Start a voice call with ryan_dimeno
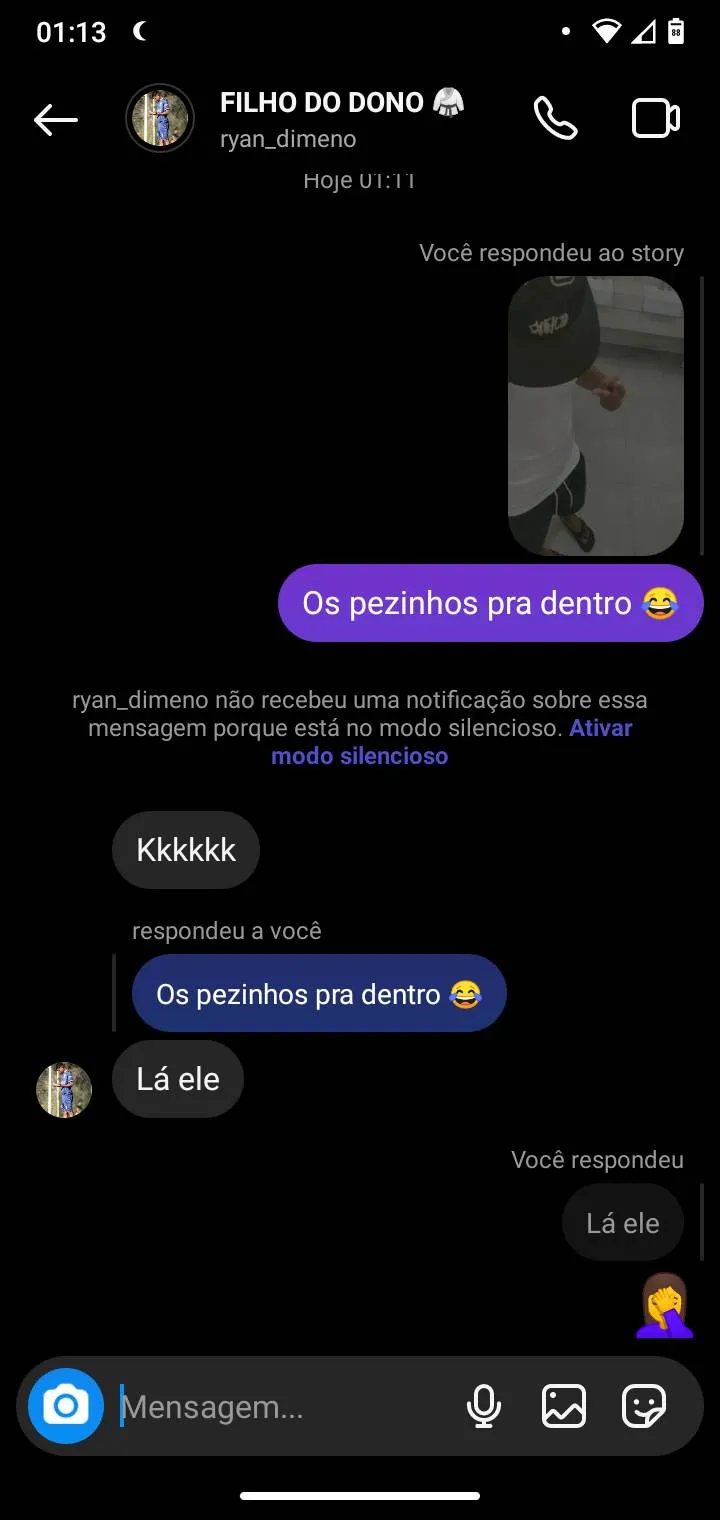This screenshot has width=720, height=1520. (x=555, y=119)
